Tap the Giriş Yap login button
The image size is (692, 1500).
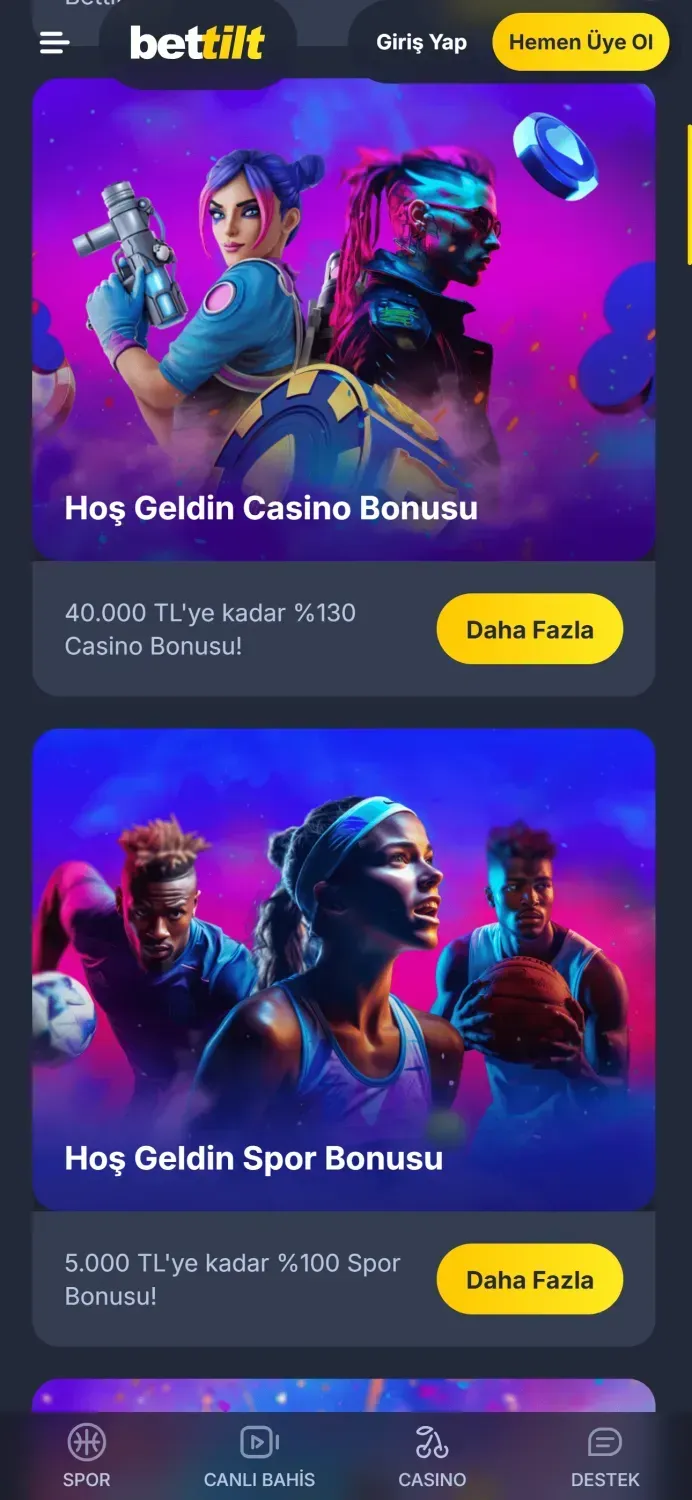421,42
